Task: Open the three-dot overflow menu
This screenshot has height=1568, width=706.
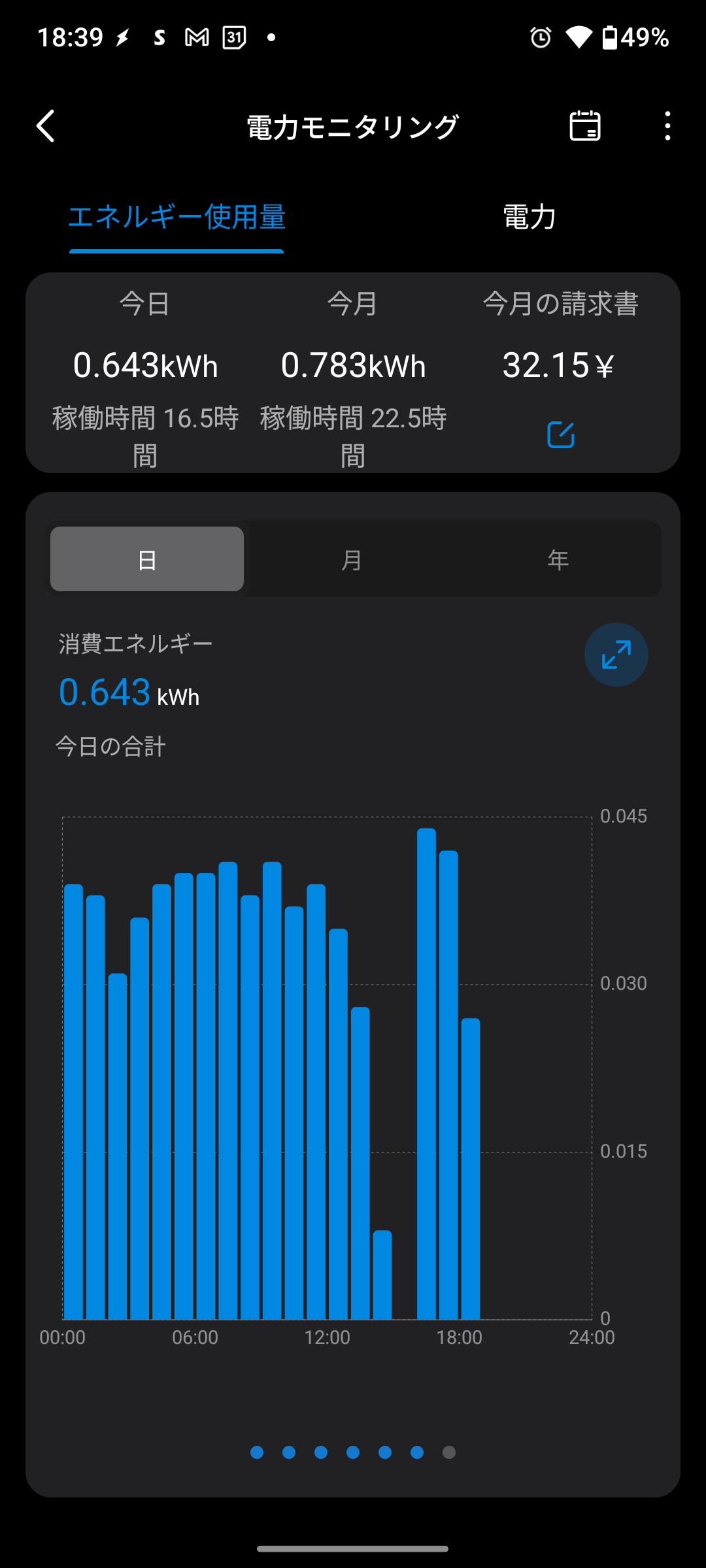Action: pos(667,126)
